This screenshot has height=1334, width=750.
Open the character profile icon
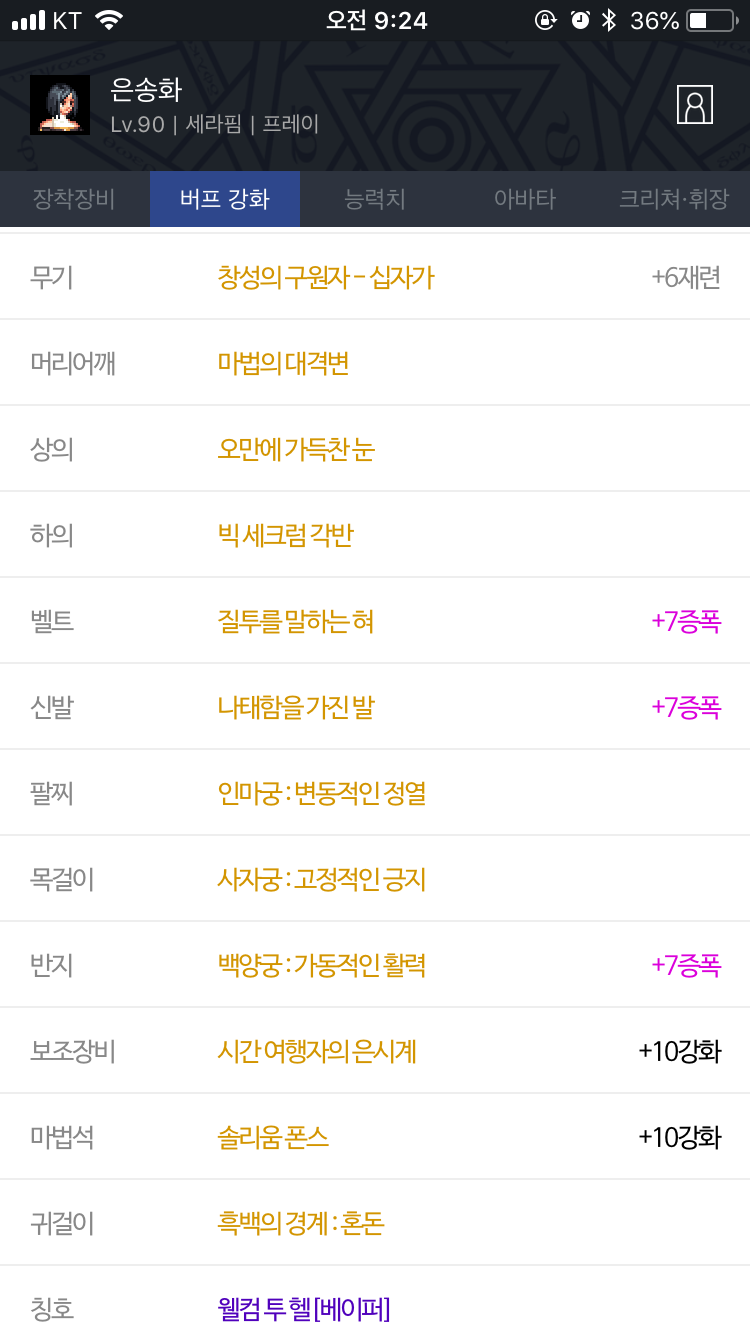(695, 104)
